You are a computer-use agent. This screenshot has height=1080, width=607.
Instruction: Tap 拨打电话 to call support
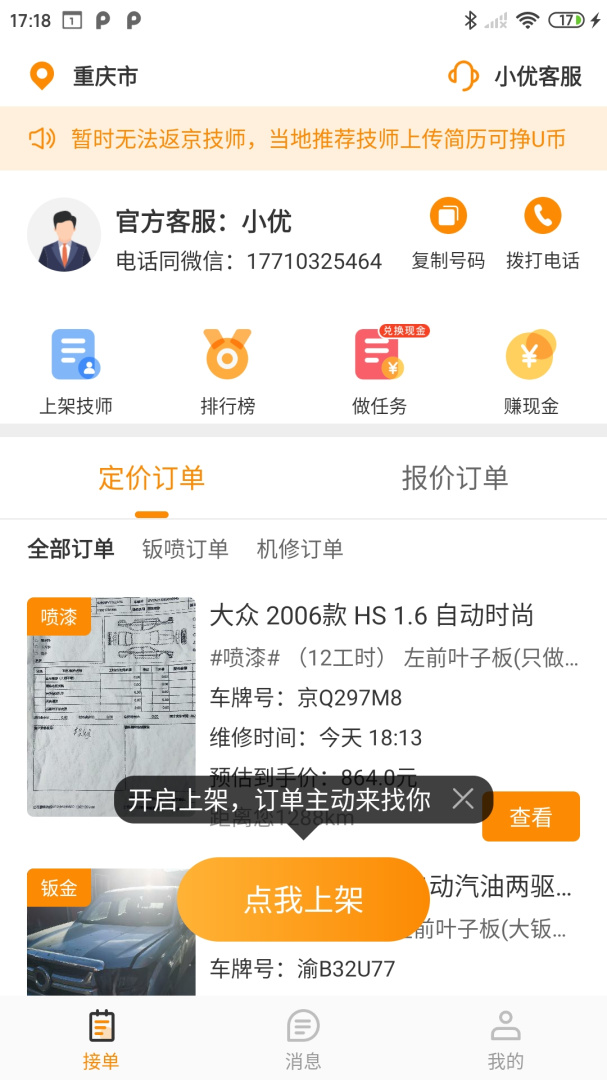[x=542, y=234]
